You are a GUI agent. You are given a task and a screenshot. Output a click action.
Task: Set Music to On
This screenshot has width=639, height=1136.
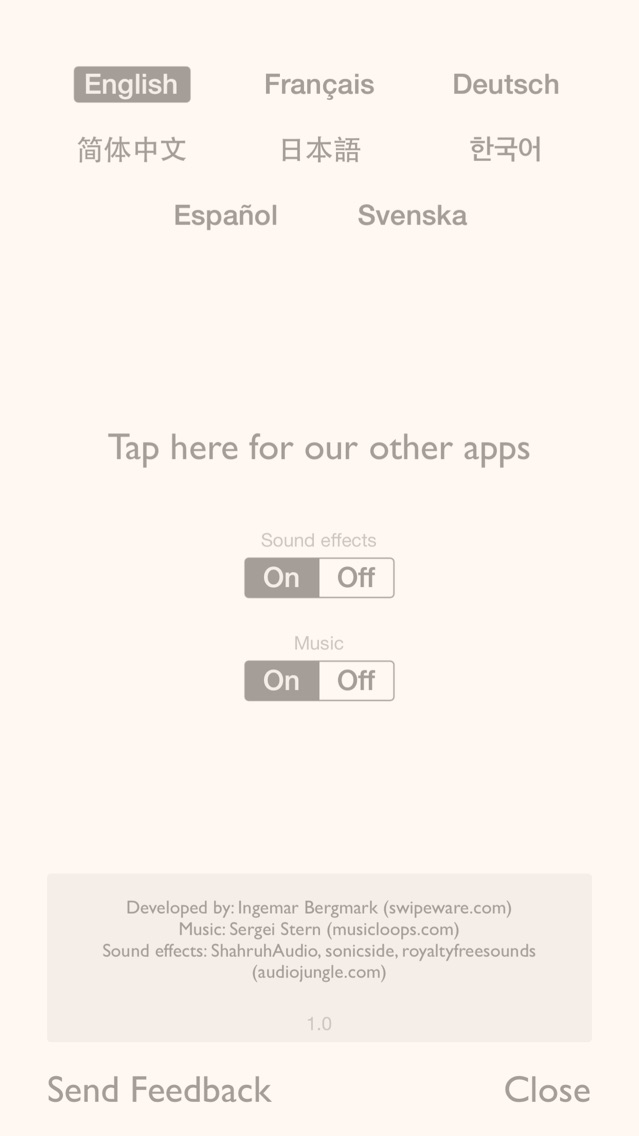[x=282, y=680]
